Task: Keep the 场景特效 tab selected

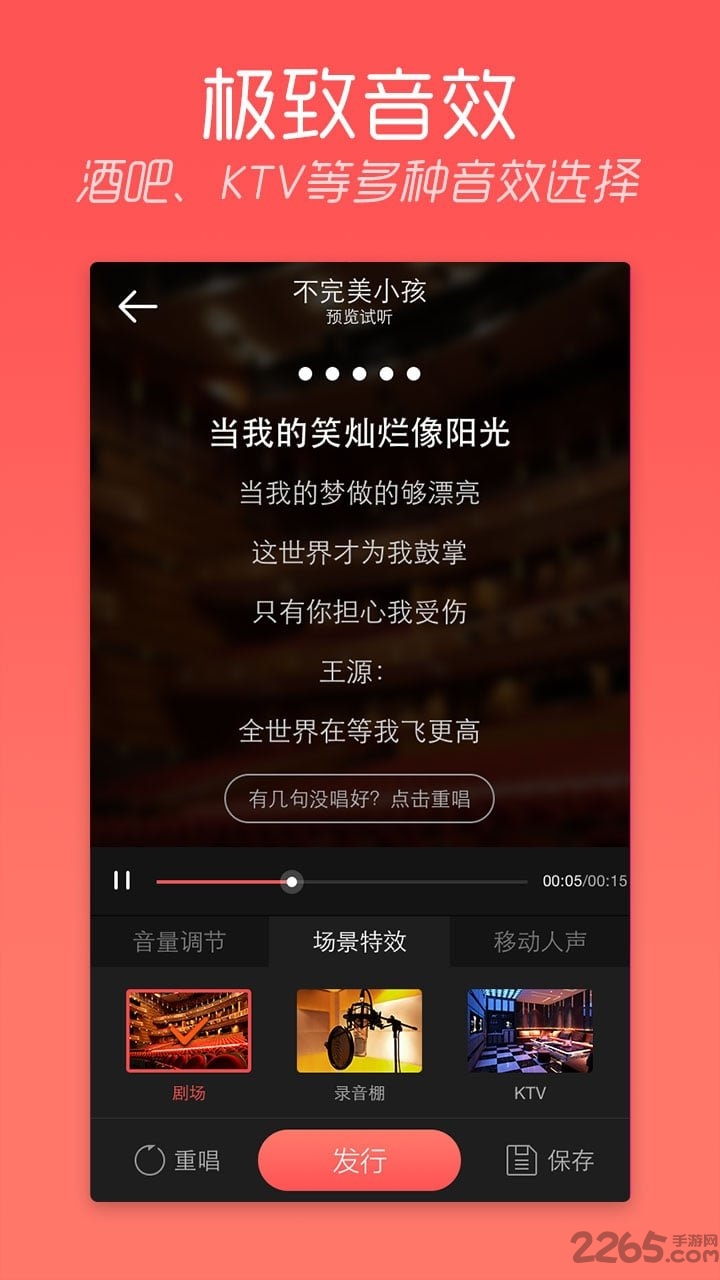Action: 360,941
